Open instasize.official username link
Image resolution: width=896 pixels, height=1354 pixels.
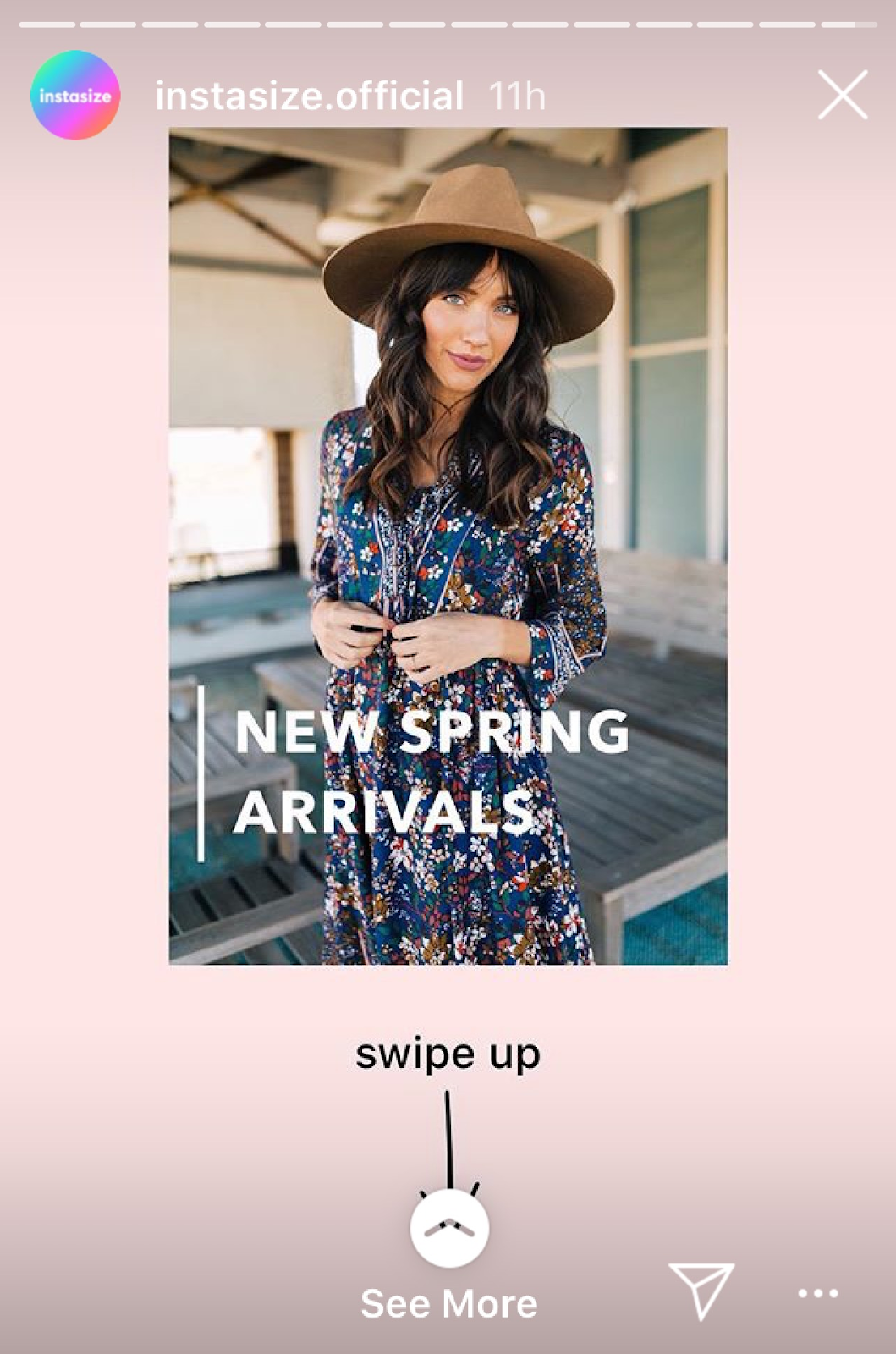(310, 96)
